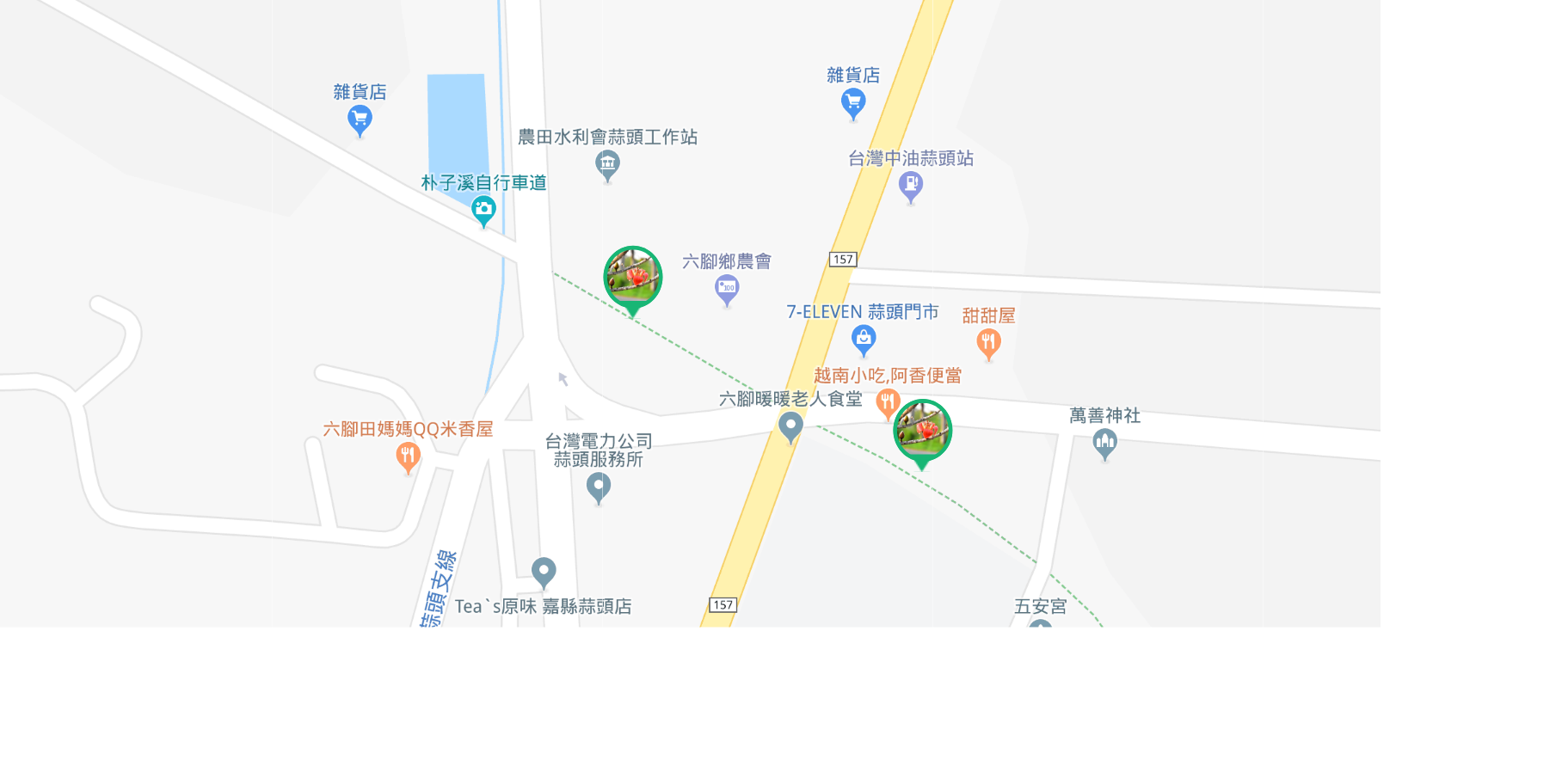Tap the 六腳暖暖老人食堂 location pin
Screen dimensions: 1556x784
click(790, 425)
